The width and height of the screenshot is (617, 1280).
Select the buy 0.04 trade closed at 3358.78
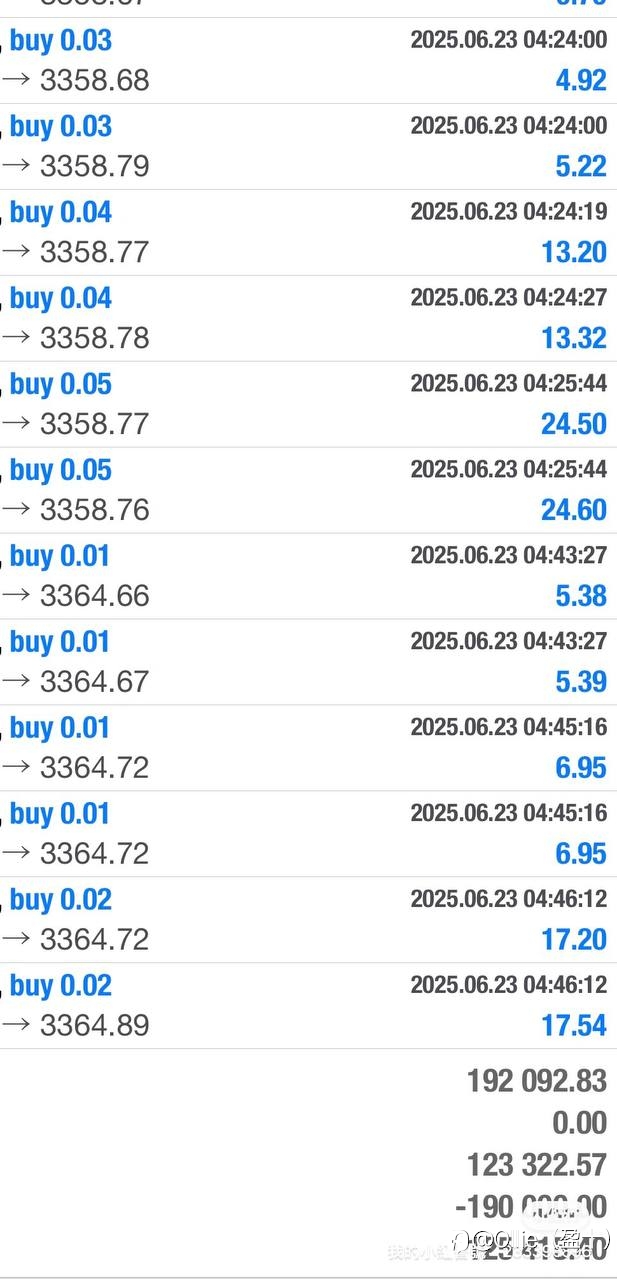pos(308,319)
